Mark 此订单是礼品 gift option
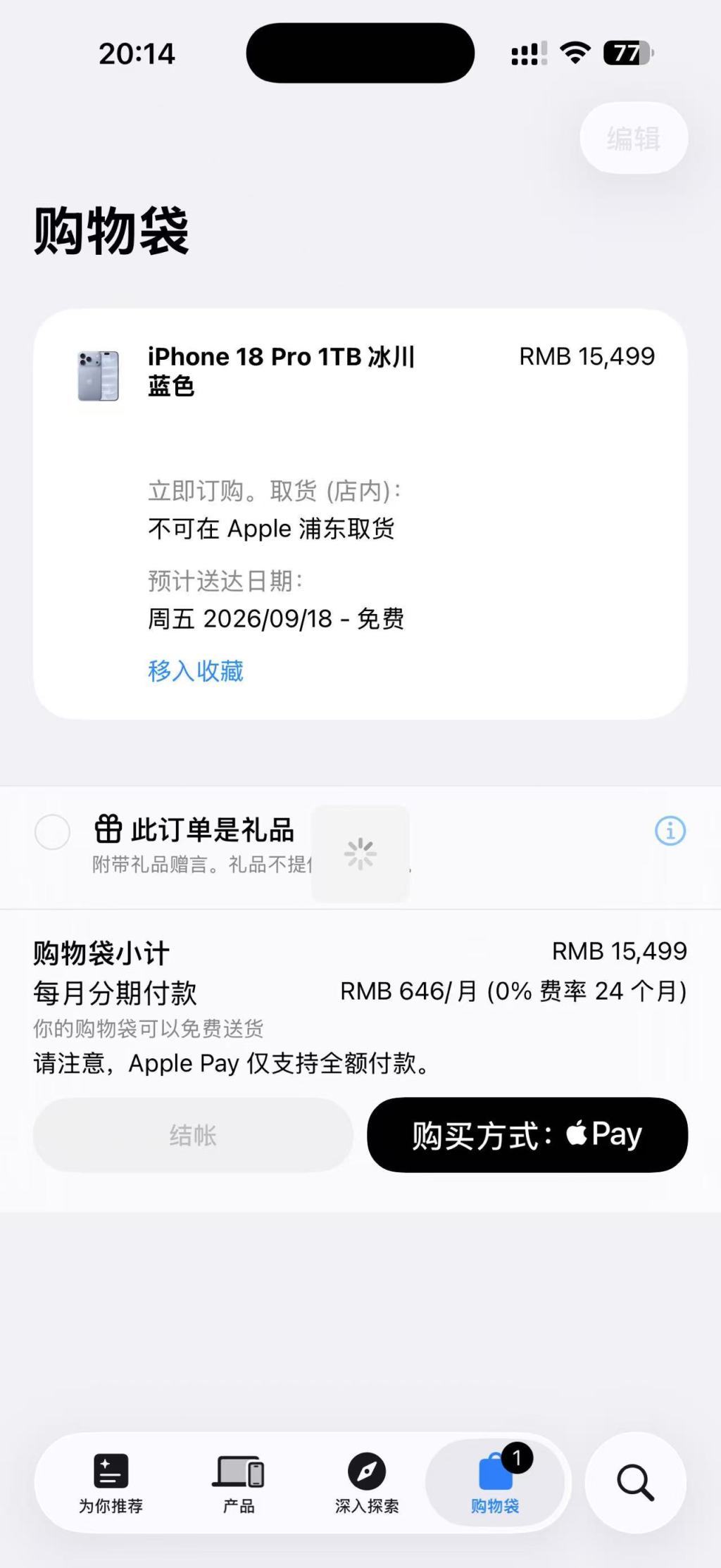721x1568 pixels. 52,832
